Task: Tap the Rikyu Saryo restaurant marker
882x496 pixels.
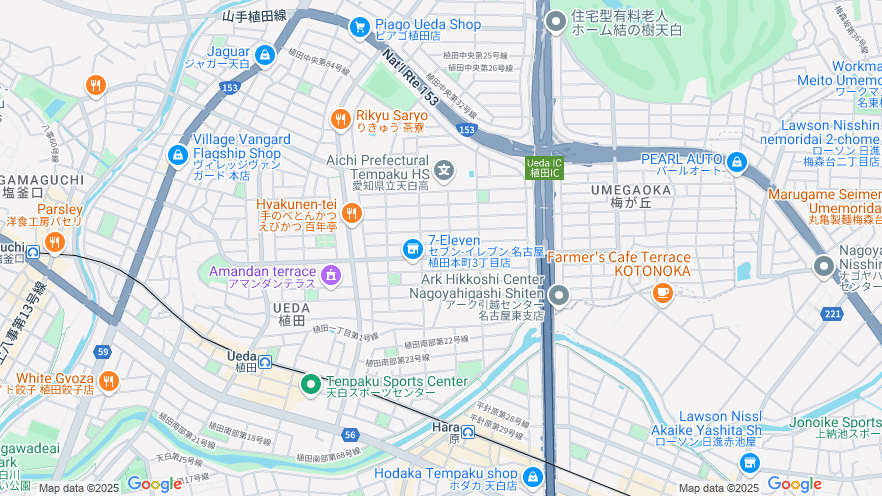Action: click(x=341, y=120)
